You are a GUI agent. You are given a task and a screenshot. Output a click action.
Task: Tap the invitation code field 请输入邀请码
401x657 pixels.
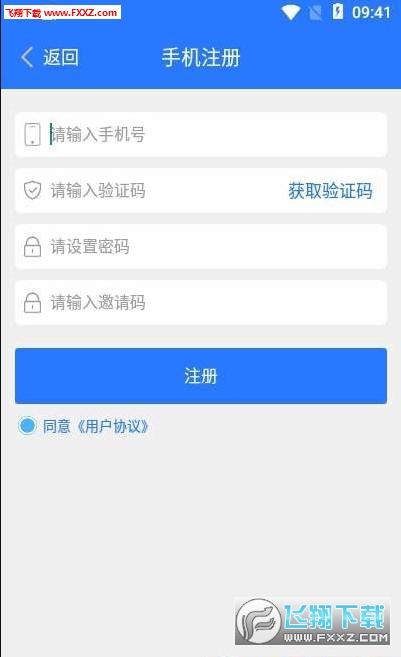pos(201,303)
